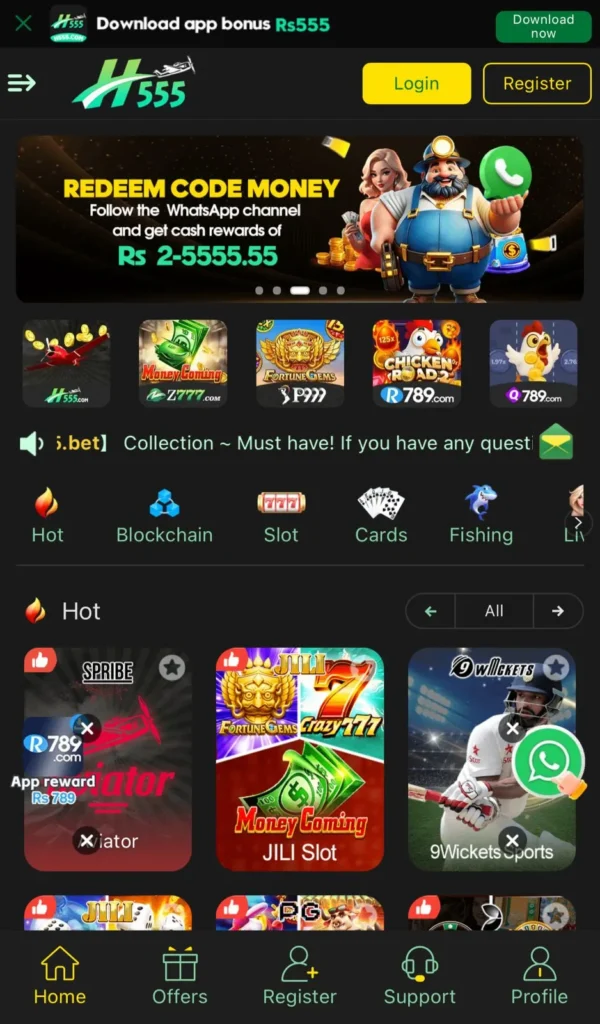This screenshot has height=1024, width=600.
Task: Switch to the Cards category
Action: (x=381, y=516)
